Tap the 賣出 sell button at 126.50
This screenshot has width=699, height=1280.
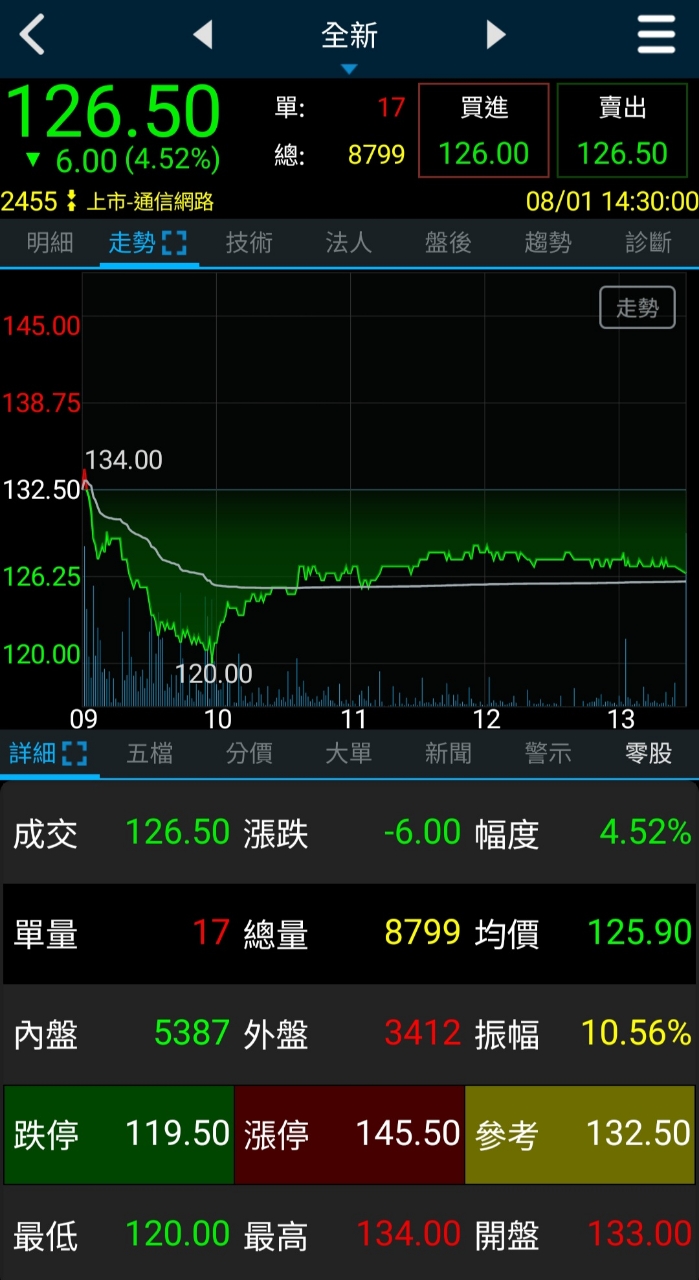622,130
